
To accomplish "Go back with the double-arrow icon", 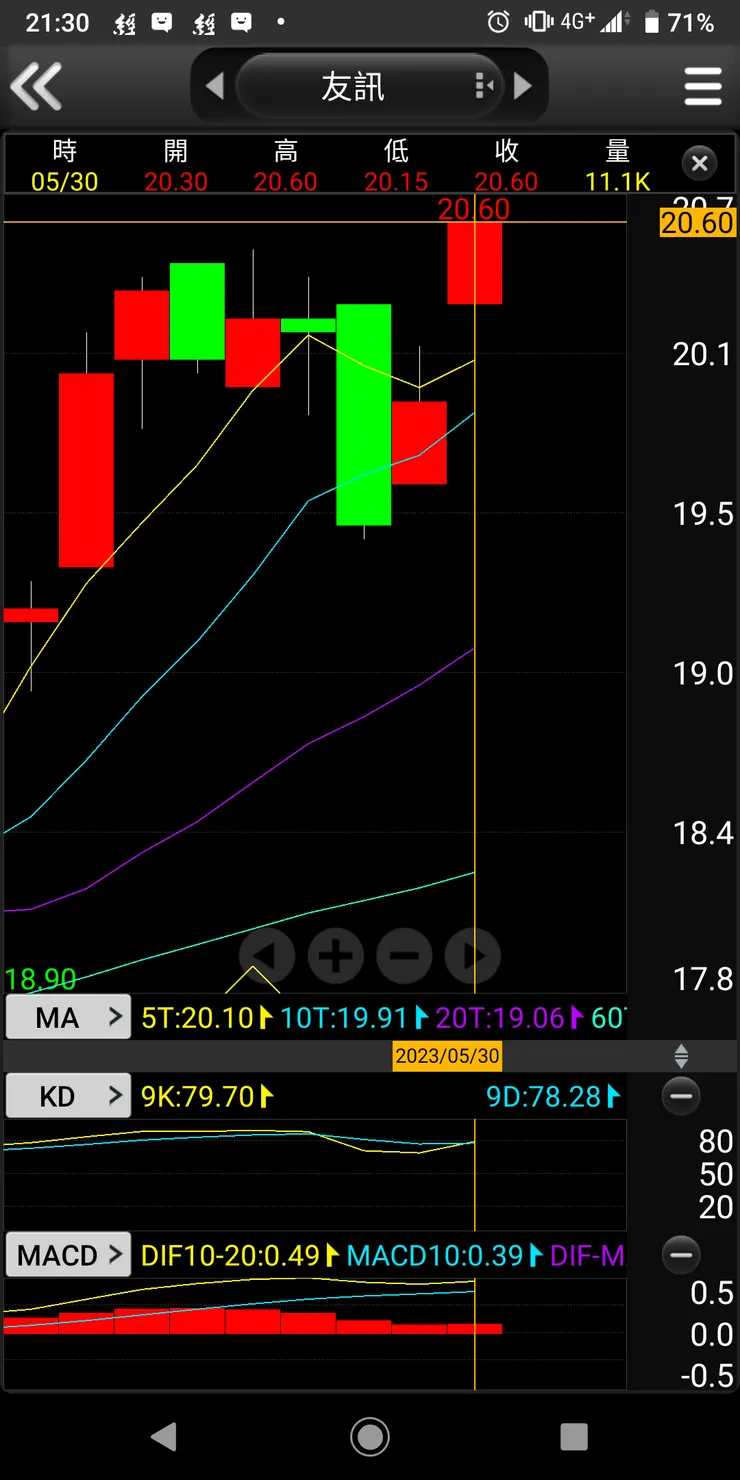I will (36, 86).
